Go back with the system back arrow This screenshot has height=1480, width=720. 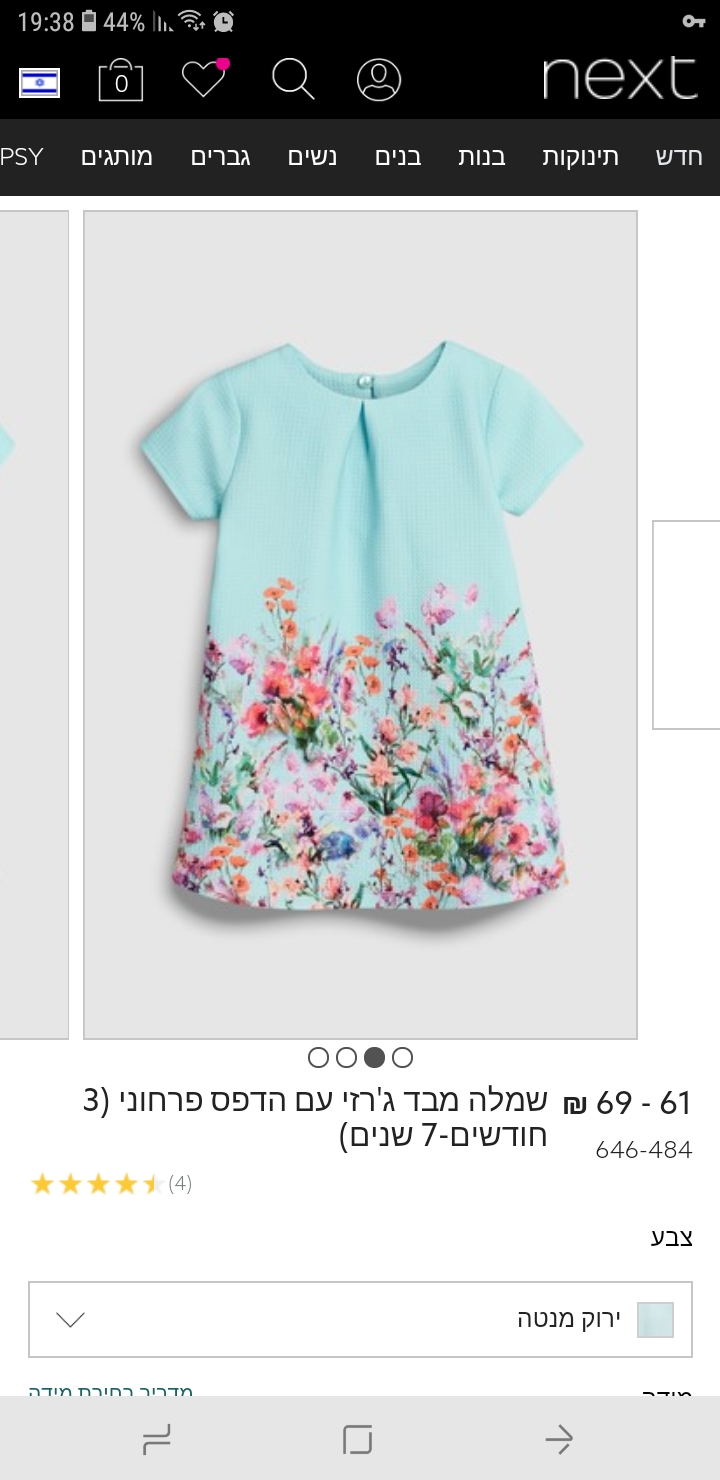559,1439
